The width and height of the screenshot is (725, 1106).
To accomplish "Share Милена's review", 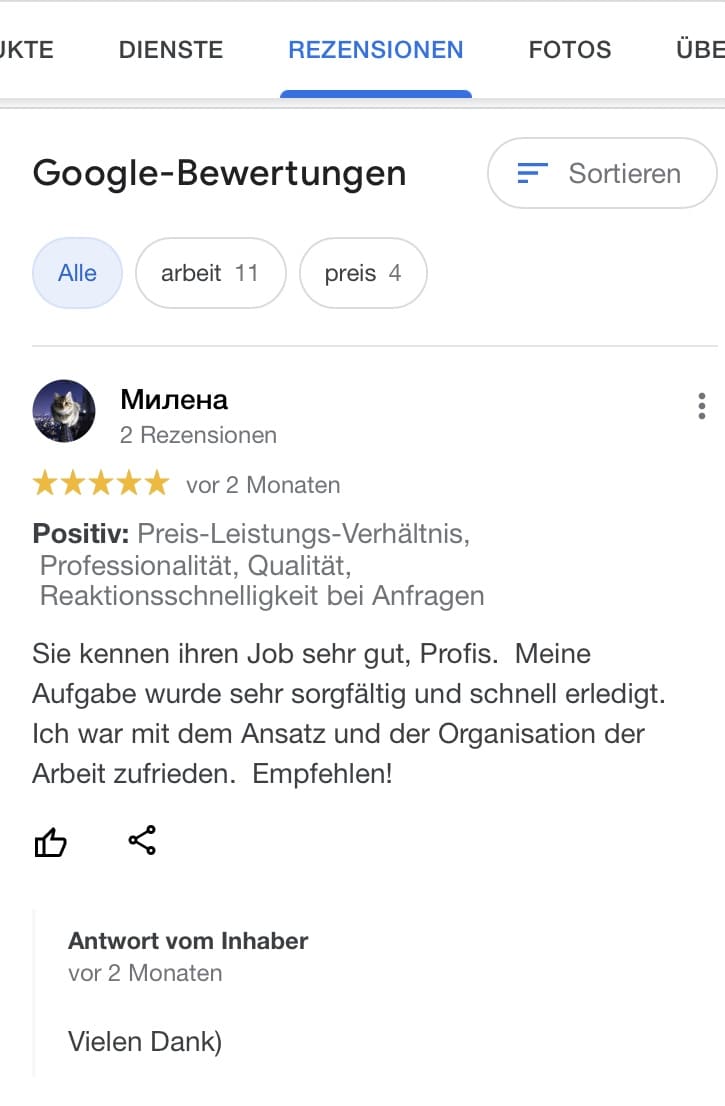I will [143, 840].
